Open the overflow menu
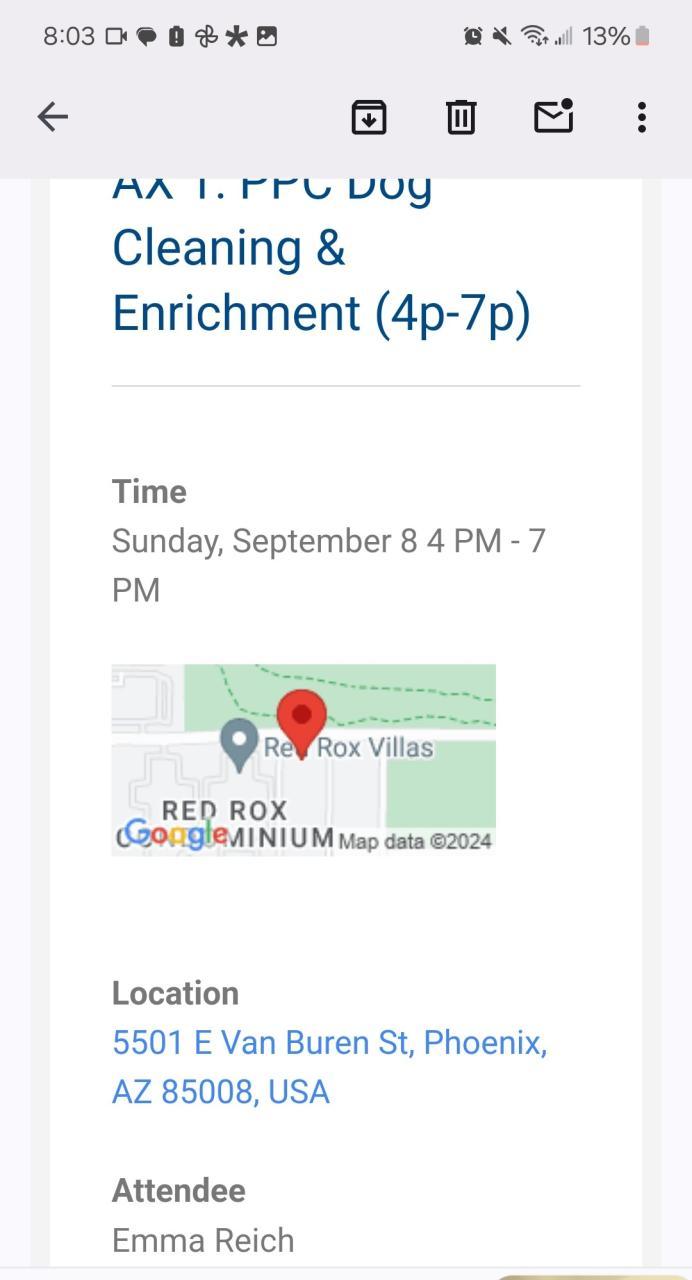692x1280 pixels. pos(642,117)
